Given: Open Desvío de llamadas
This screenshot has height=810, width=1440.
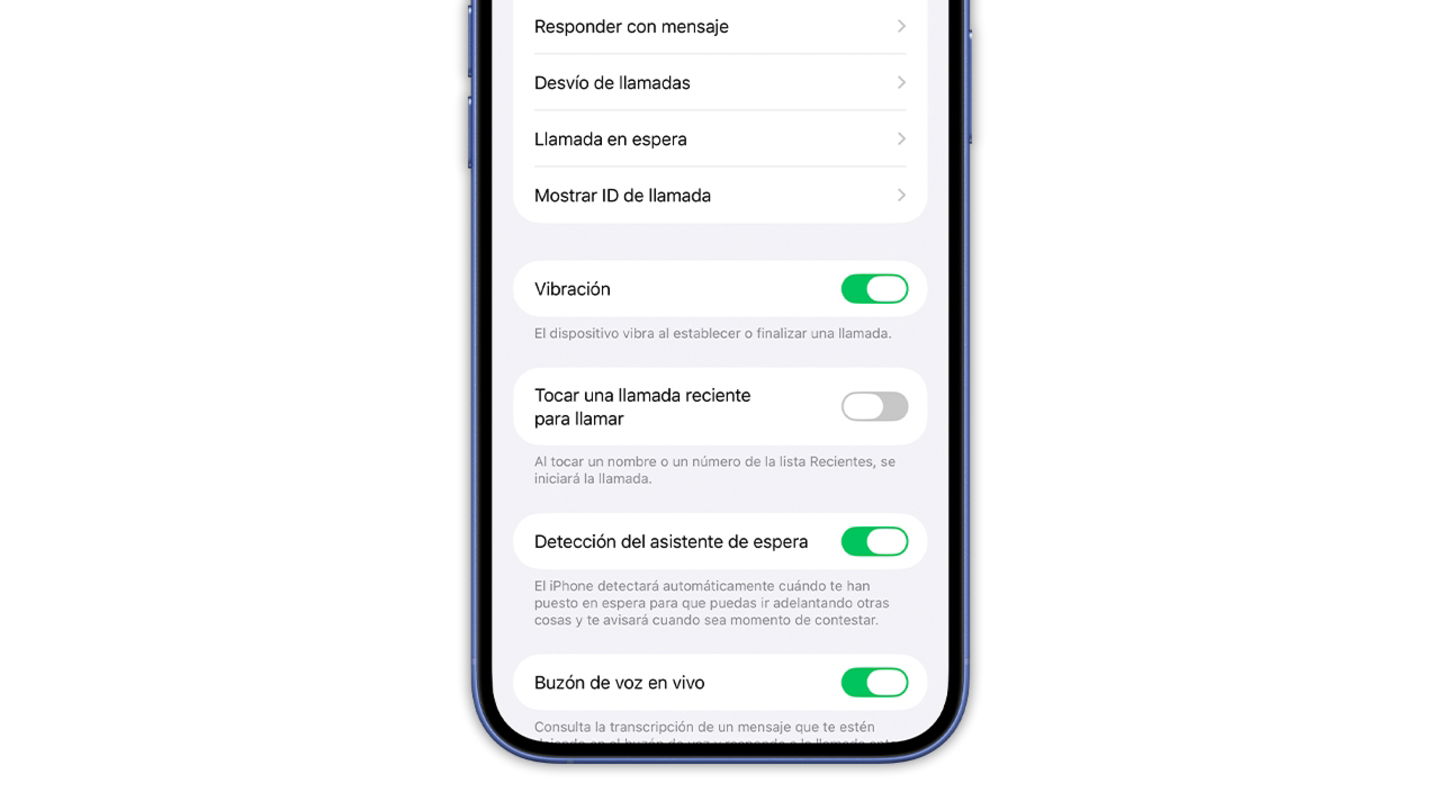Looking at the screenshot, I should [719, 83].
